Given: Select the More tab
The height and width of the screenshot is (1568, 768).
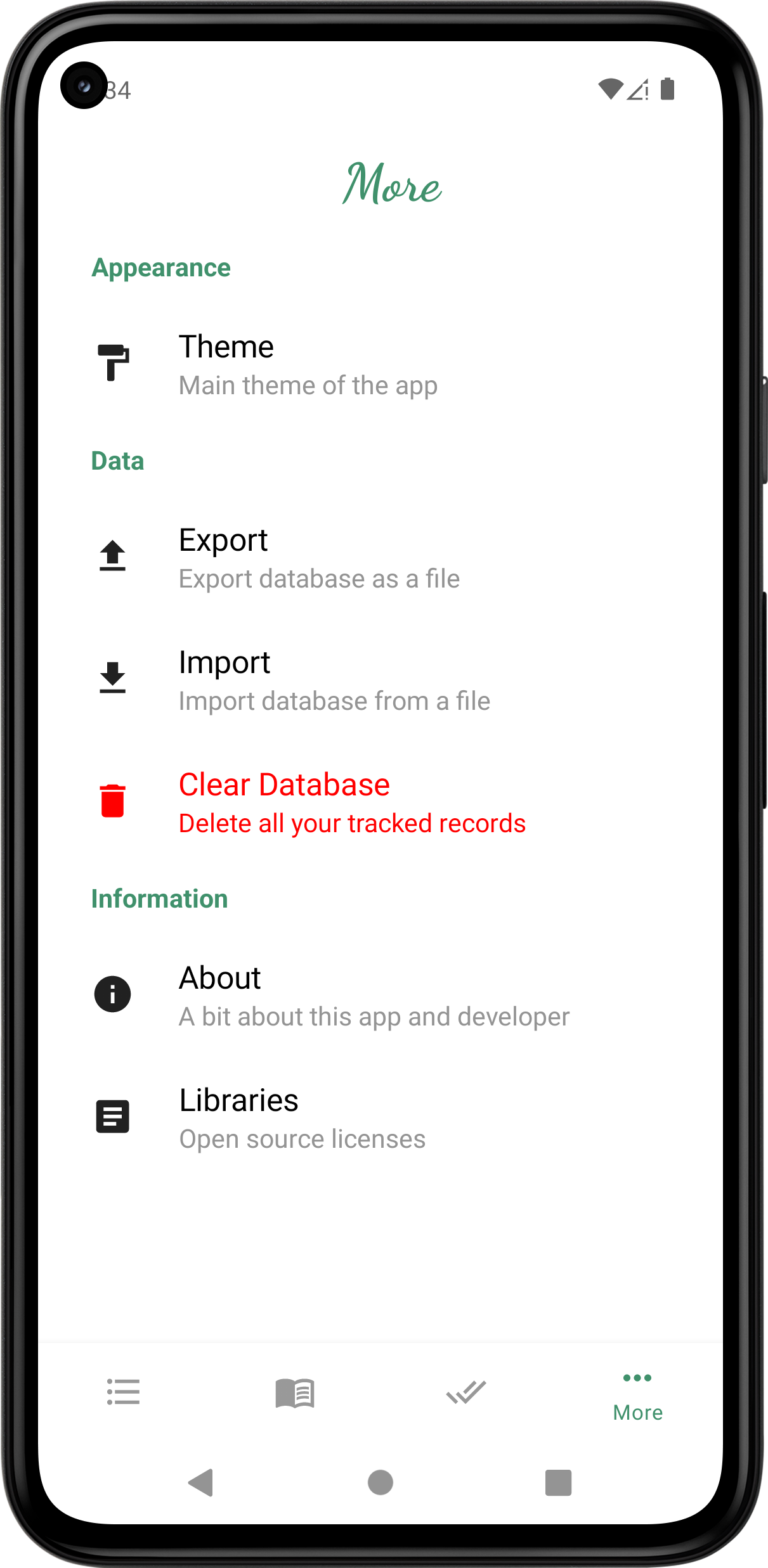Looking at the screenshot, I should pyautogui.click(x=637, y=1394).
